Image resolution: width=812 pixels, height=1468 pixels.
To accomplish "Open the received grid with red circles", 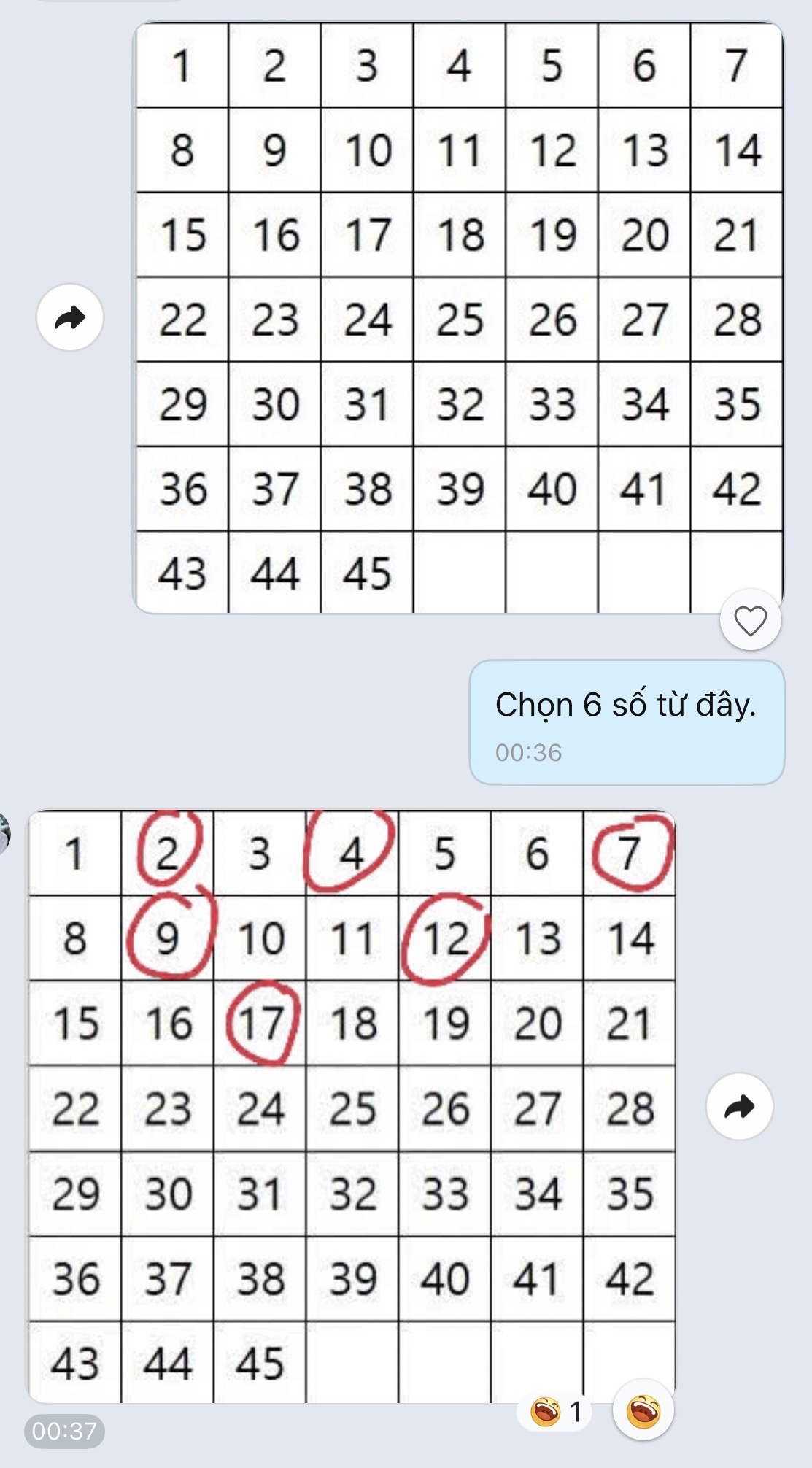I will pos(352,1106).
